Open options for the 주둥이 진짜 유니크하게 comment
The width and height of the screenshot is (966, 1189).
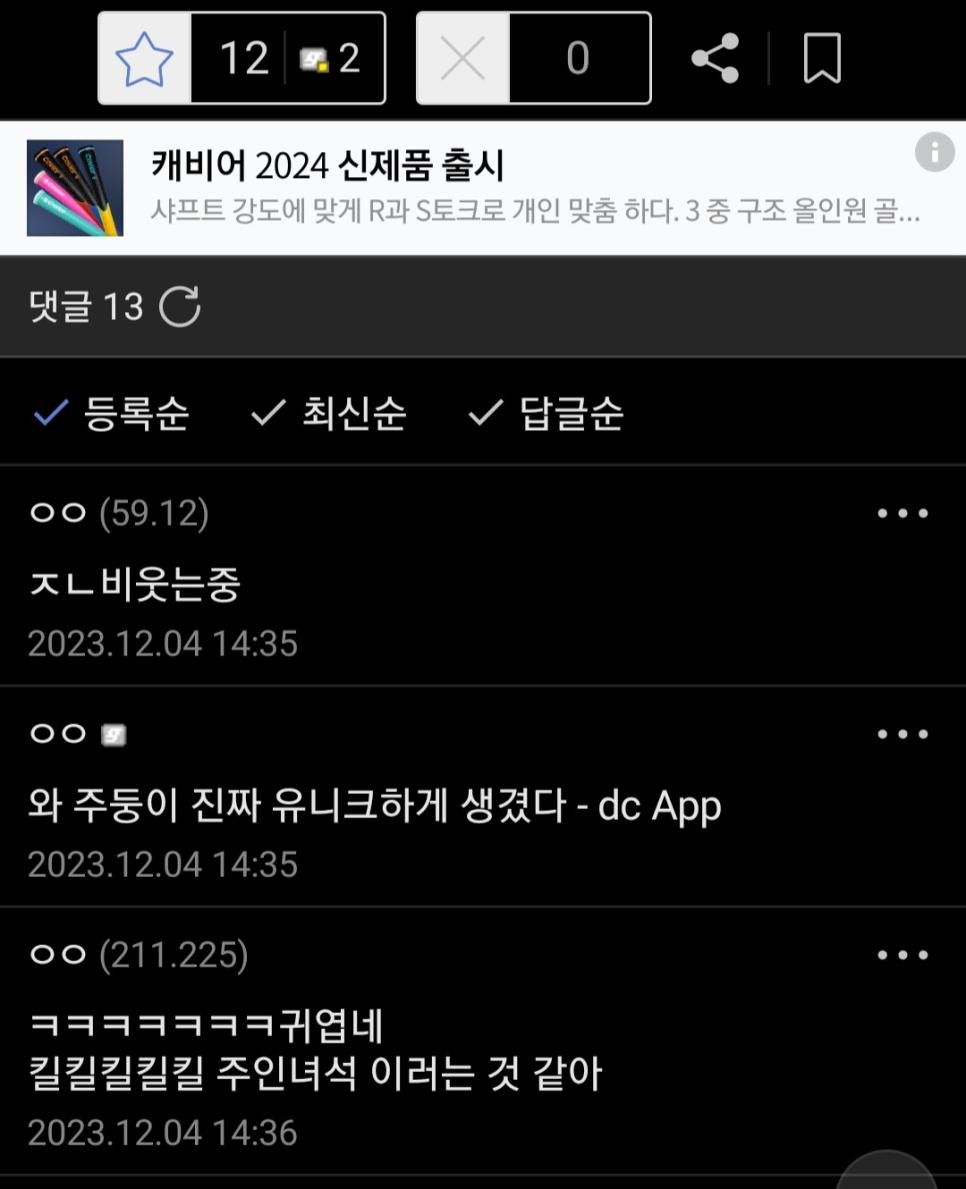(902, 735)
